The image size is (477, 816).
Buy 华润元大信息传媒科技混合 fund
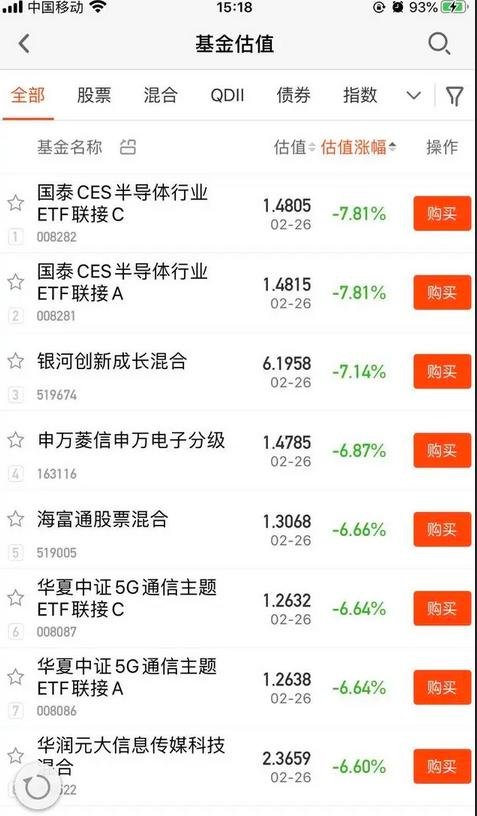pyautogui.click(x=442, y=766)
